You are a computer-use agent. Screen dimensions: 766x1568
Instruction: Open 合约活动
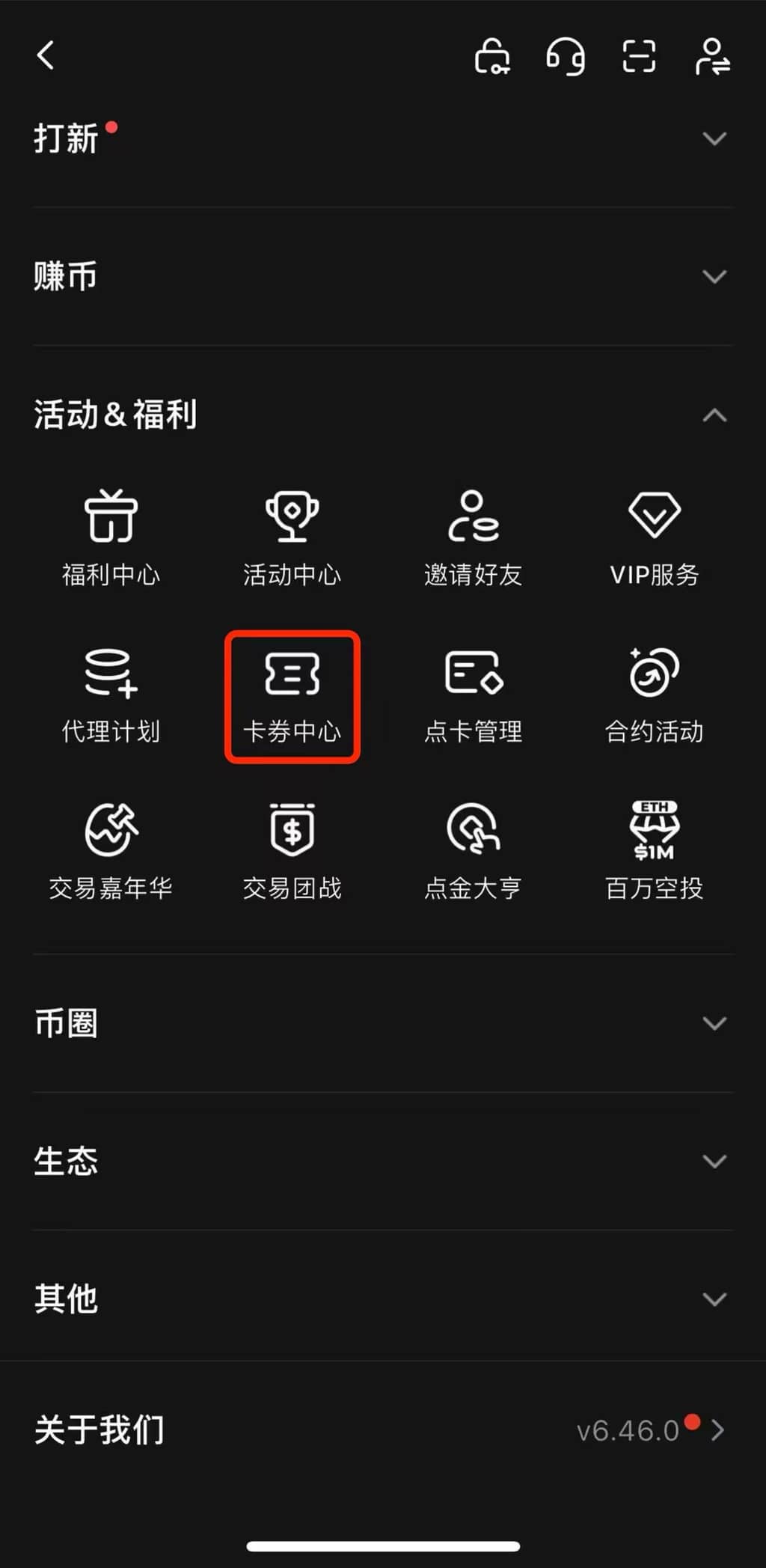654,695
